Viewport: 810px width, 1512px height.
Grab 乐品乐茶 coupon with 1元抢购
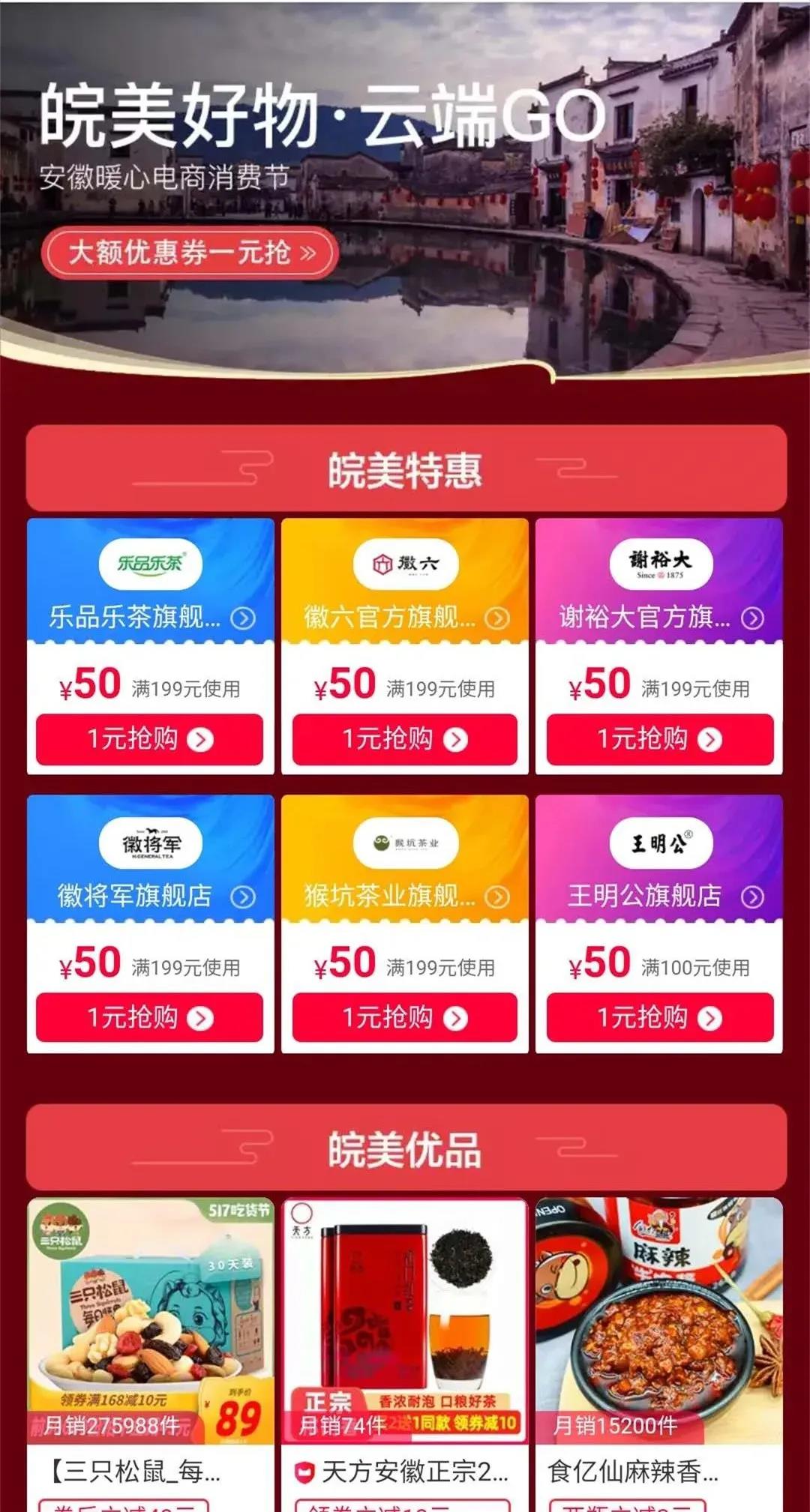[150, 739]
